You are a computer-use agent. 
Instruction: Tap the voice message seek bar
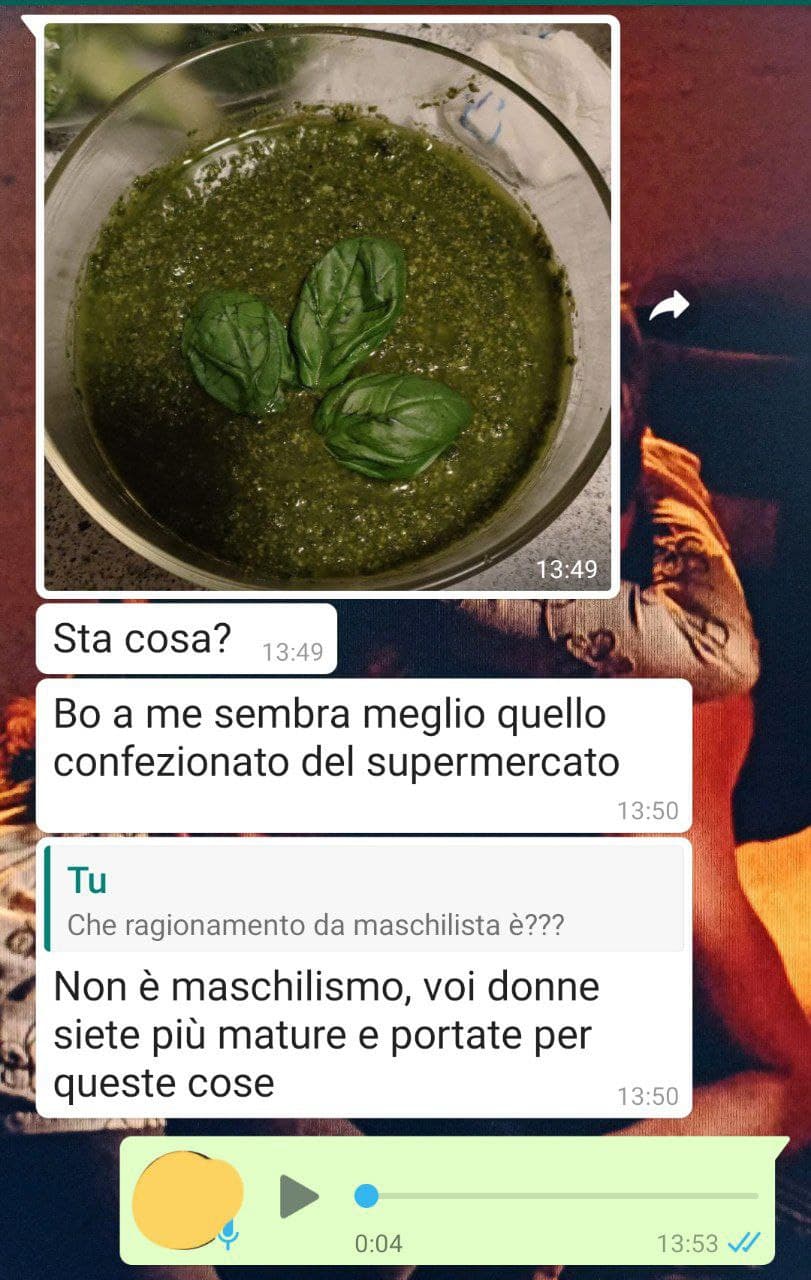click(560, 1196)
